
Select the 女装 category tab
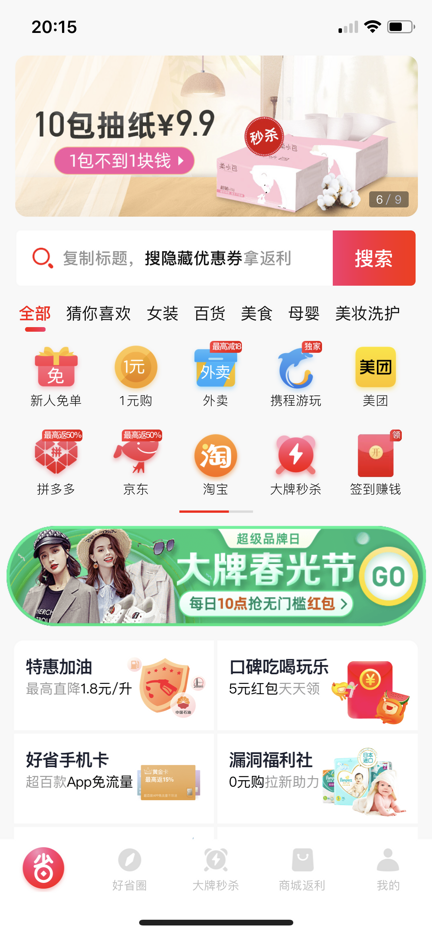(x=162, y=314)
